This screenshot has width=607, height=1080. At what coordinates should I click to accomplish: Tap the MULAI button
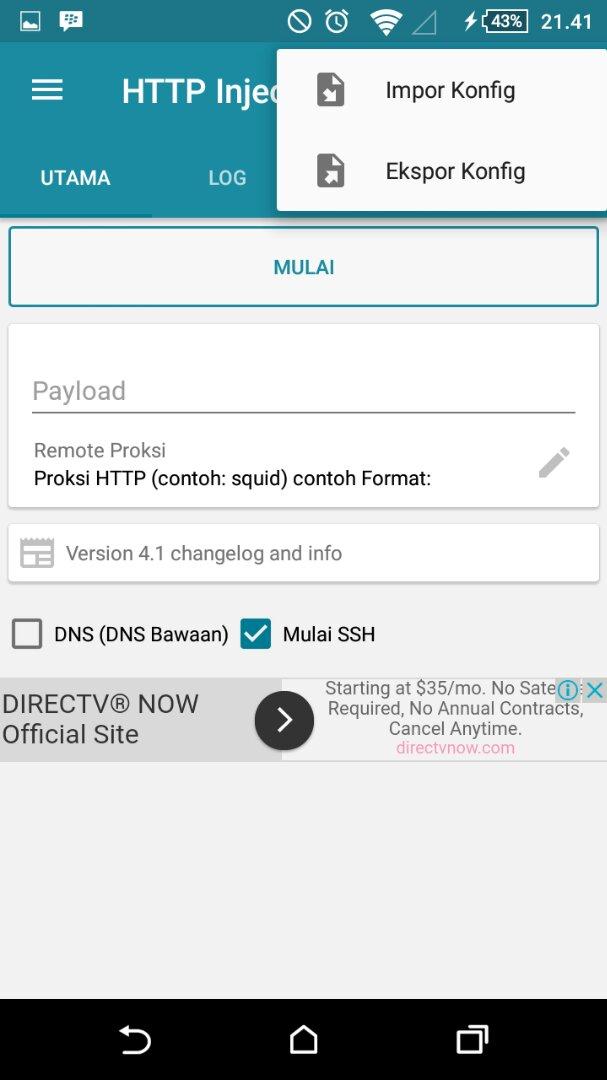coord(303,267)
